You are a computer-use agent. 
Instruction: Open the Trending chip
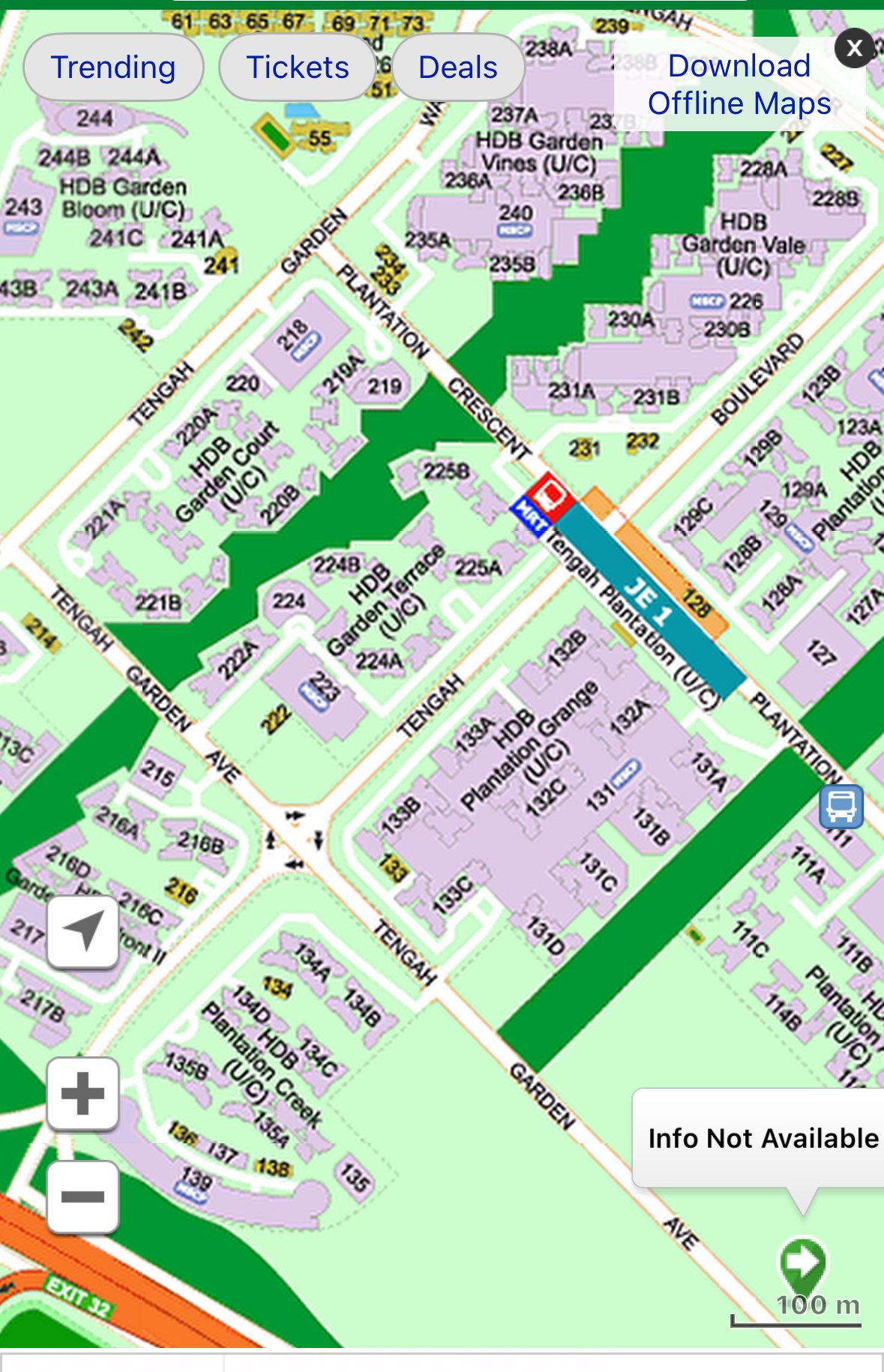tap(113, 67)
